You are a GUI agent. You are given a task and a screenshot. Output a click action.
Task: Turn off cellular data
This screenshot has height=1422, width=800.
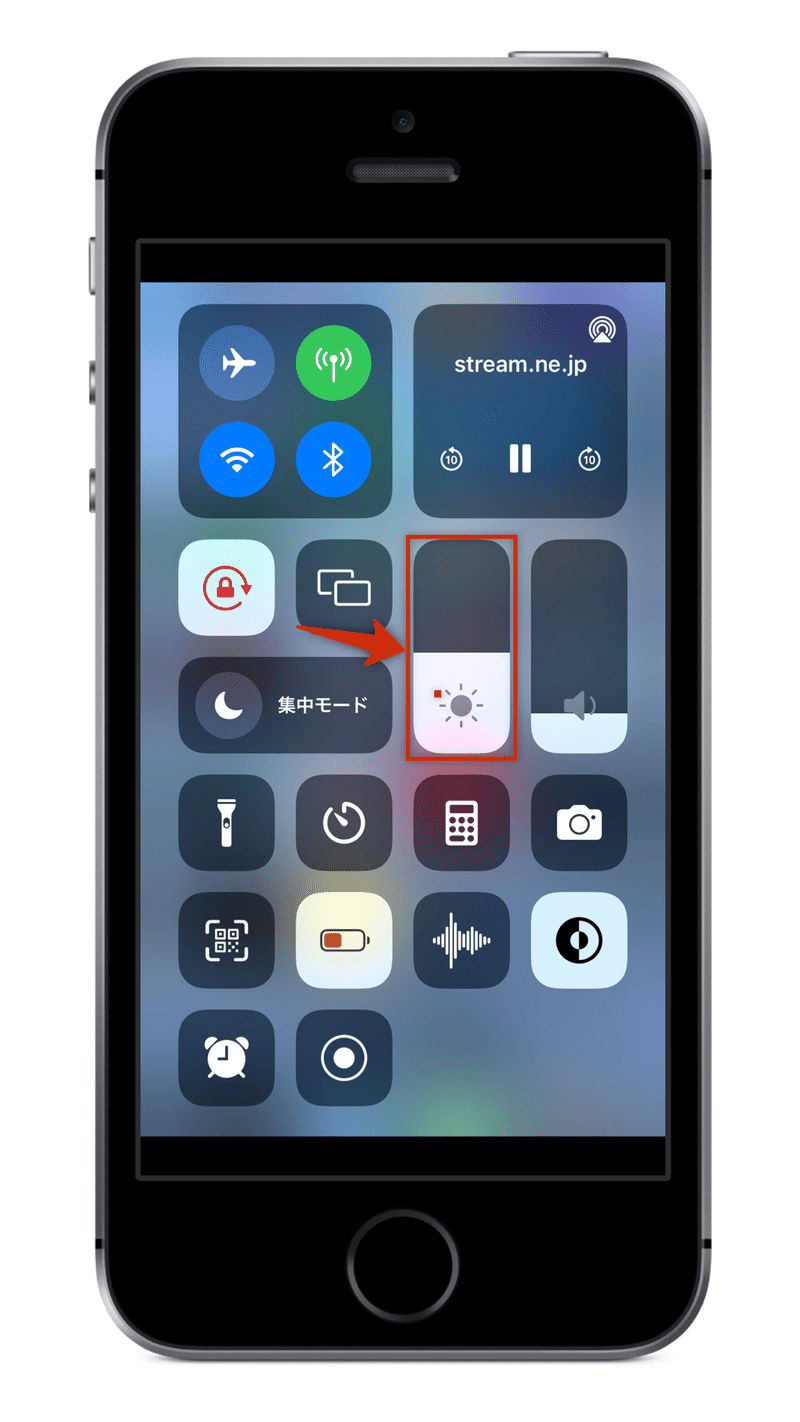tap(333, 362)
